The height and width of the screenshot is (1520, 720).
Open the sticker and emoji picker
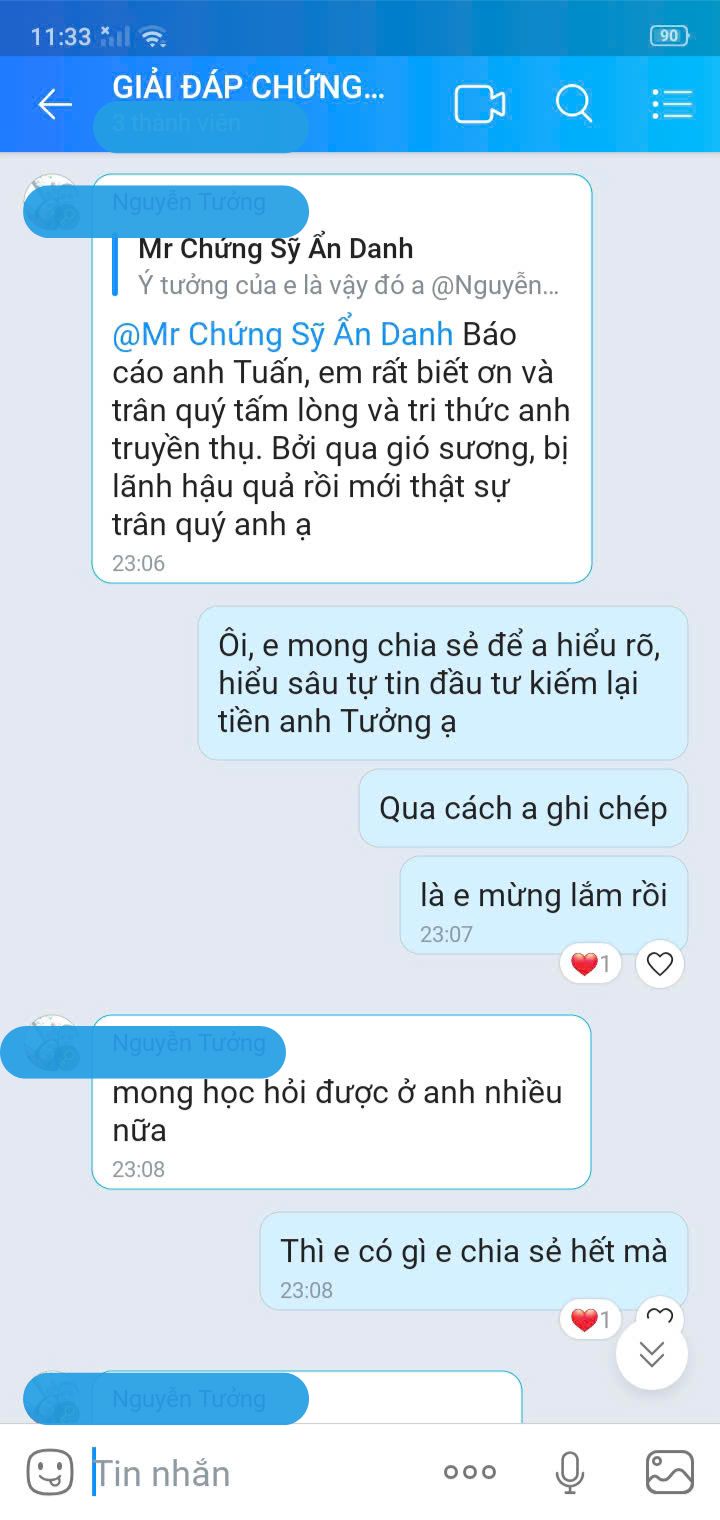[x=49, y=1472]
